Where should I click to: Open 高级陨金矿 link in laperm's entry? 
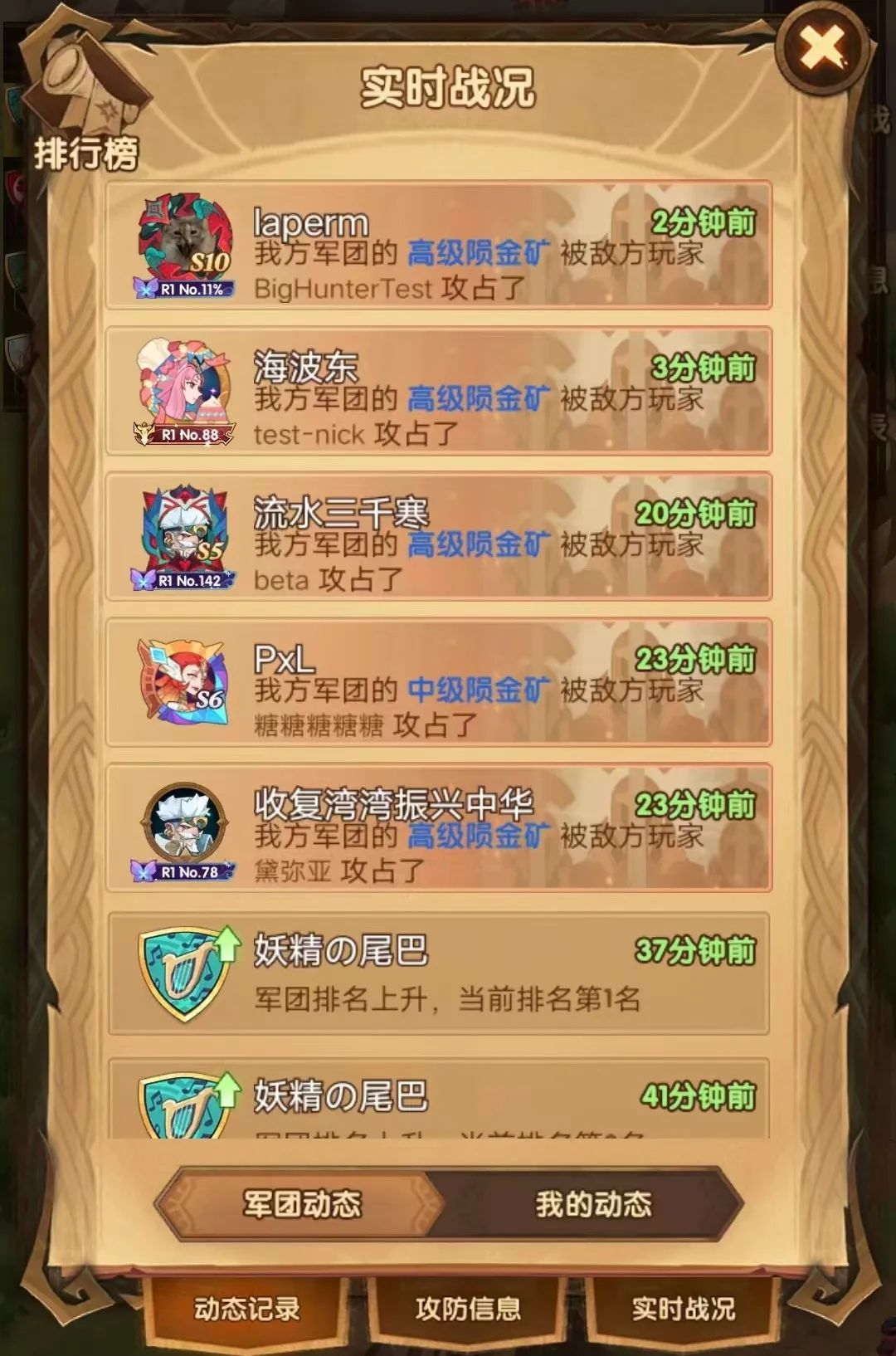478,252
